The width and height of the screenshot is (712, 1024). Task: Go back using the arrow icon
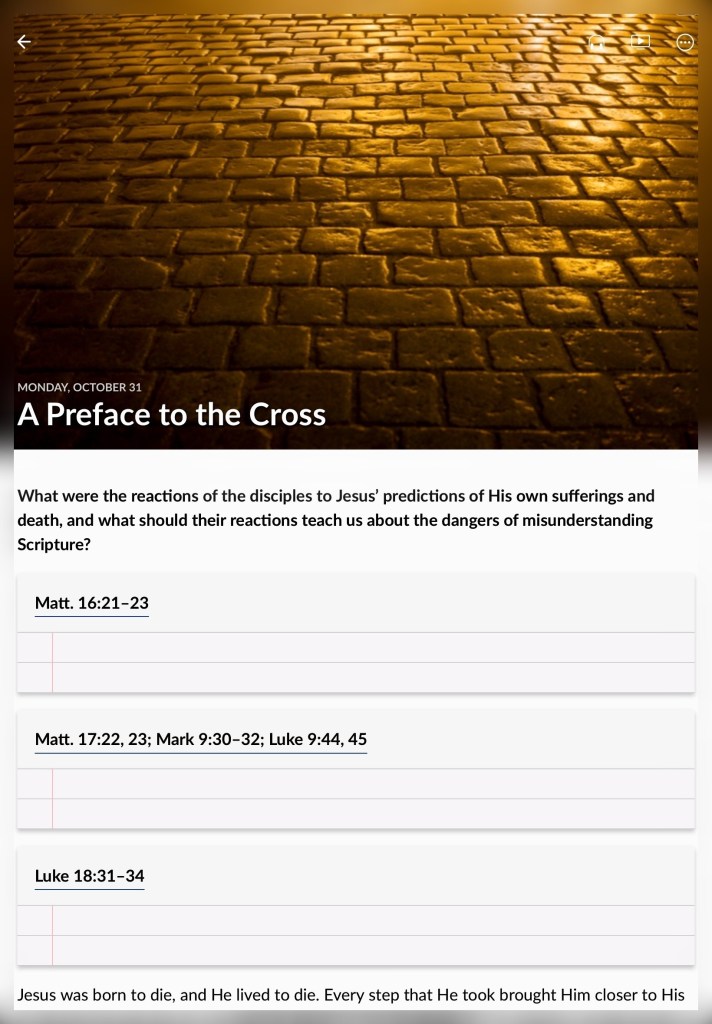click(24, 42)
